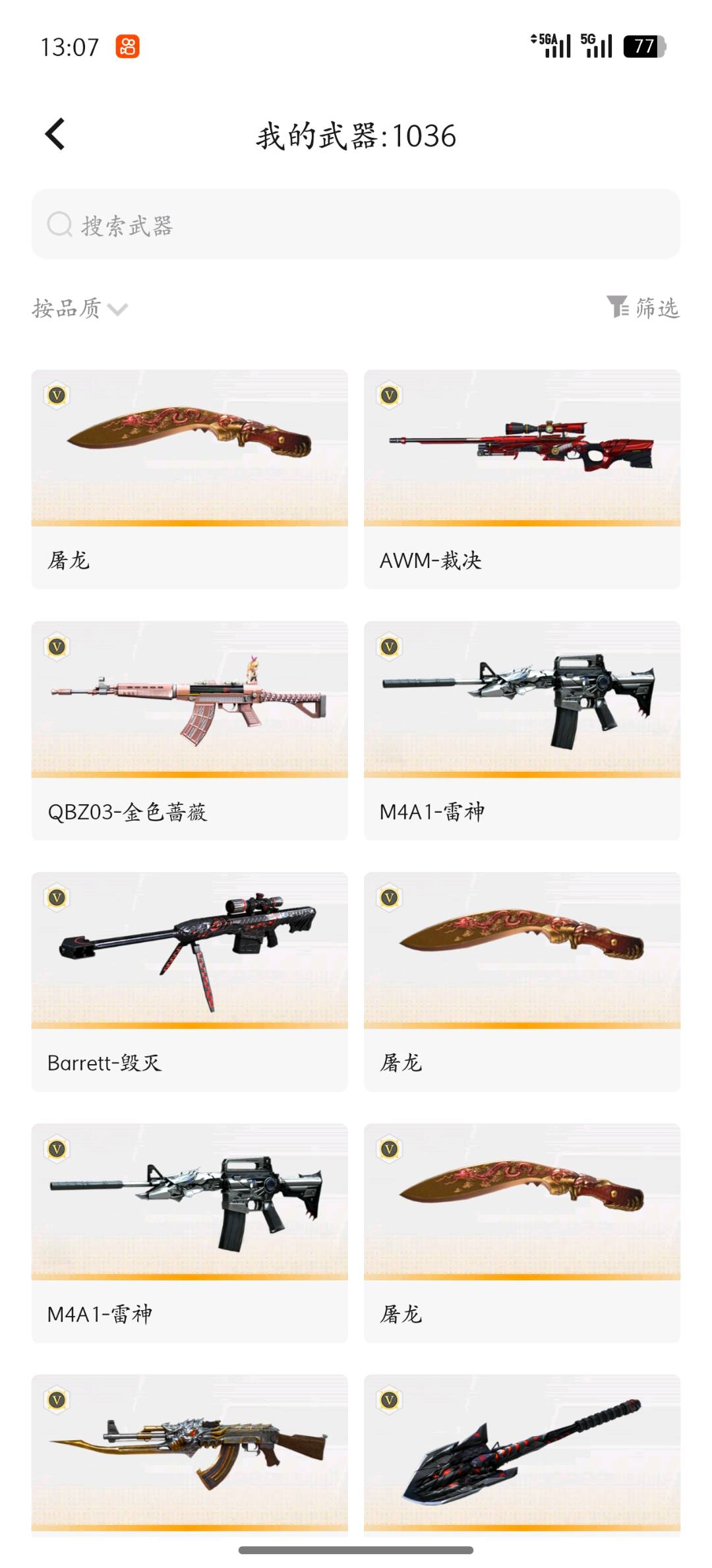Tap the 搜索武器 search field

click(356, 224)
